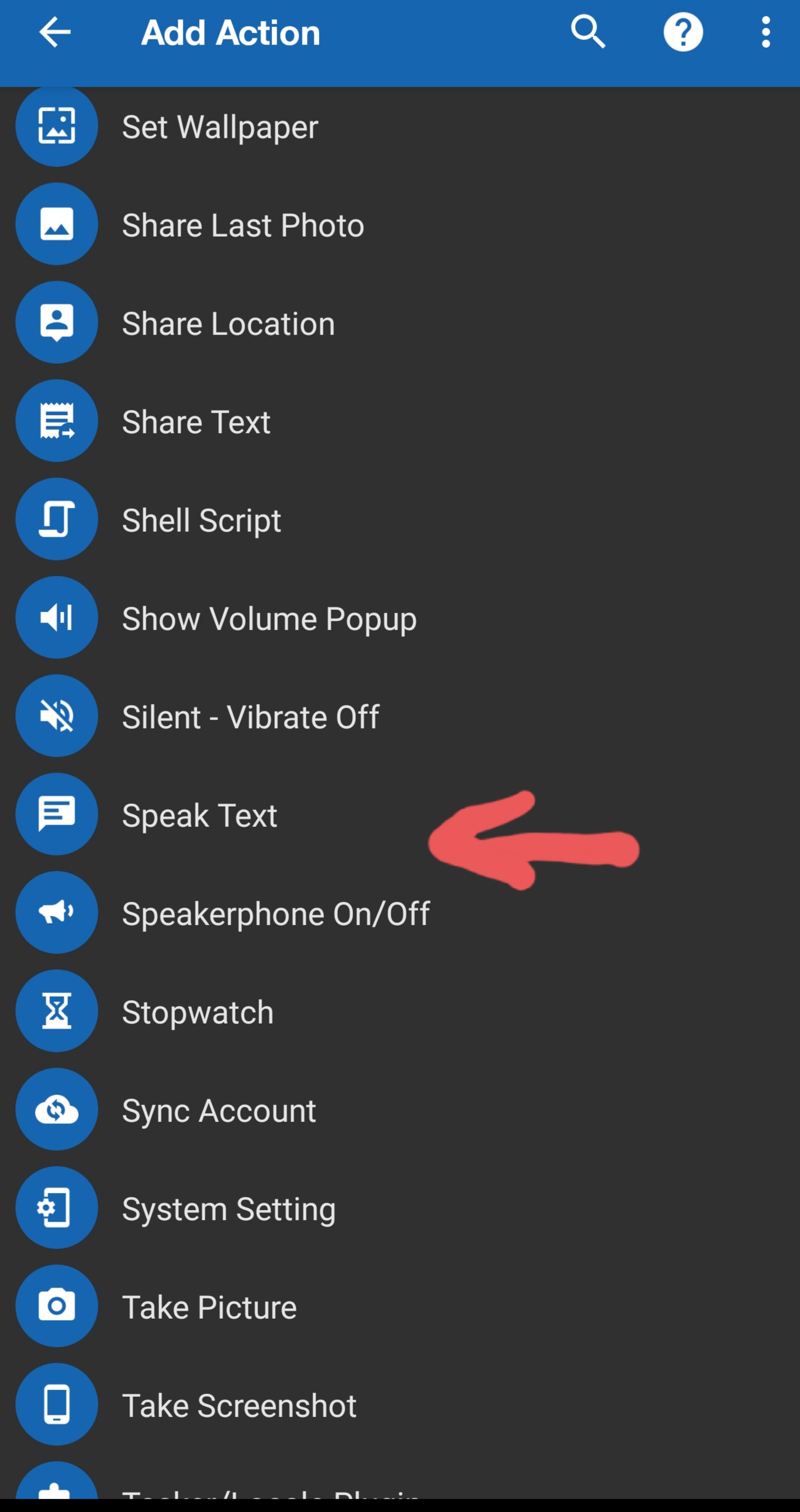This screenshot has width=800, height=1512.
Task: Open the three-dot overflow menu
Action: tap(765, 32)
